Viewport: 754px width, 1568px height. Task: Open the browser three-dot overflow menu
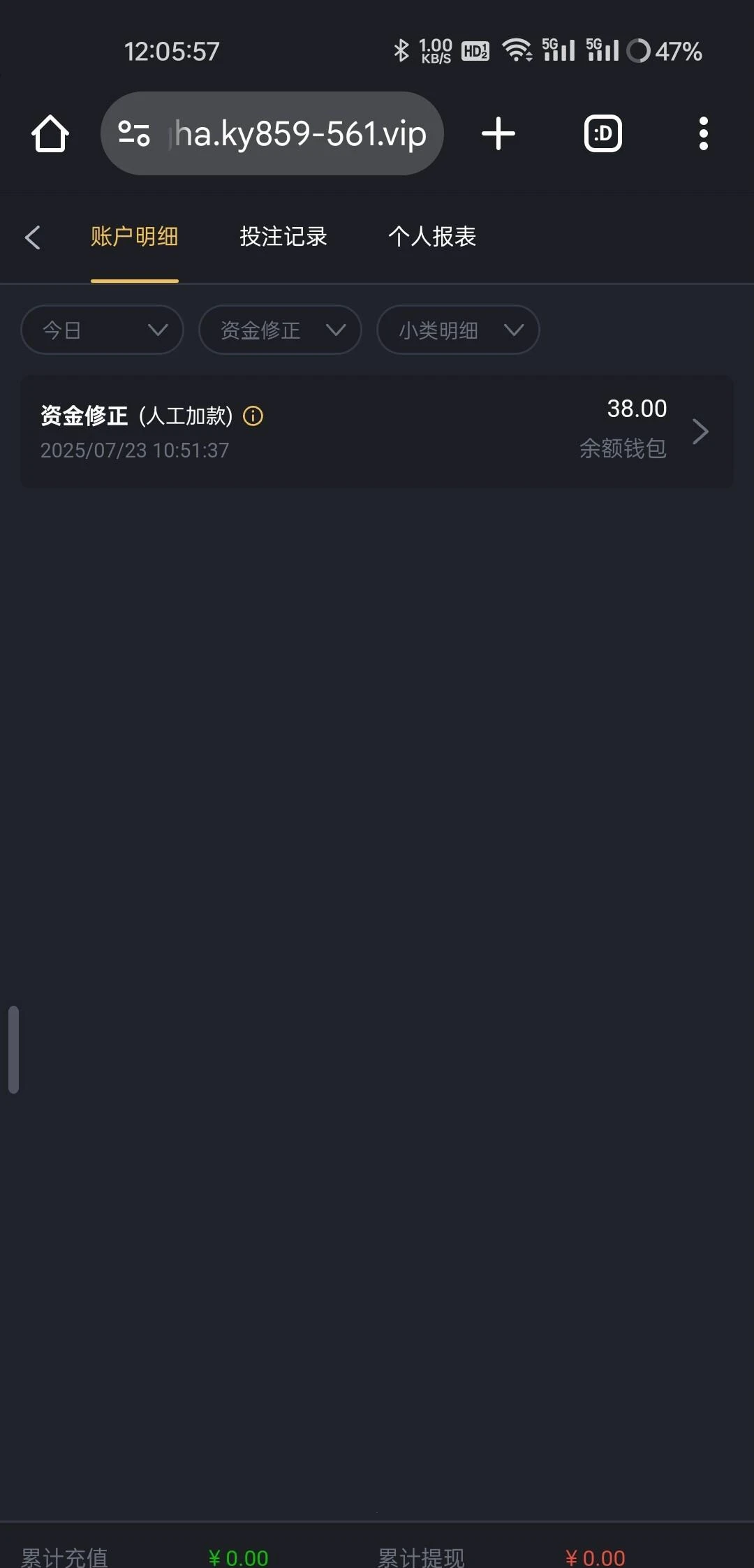point(703,133)
